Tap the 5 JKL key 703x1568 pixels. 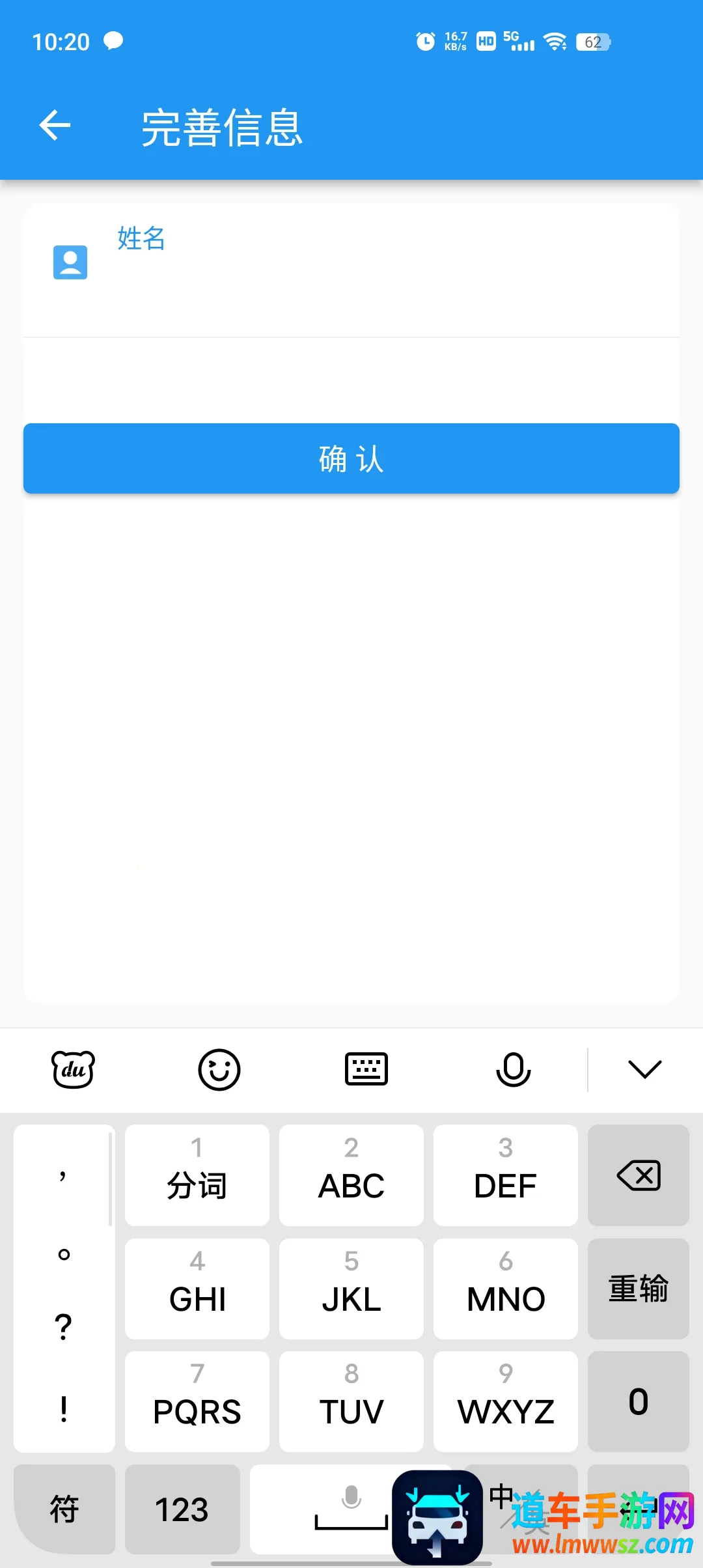(x=351, y=1289)
